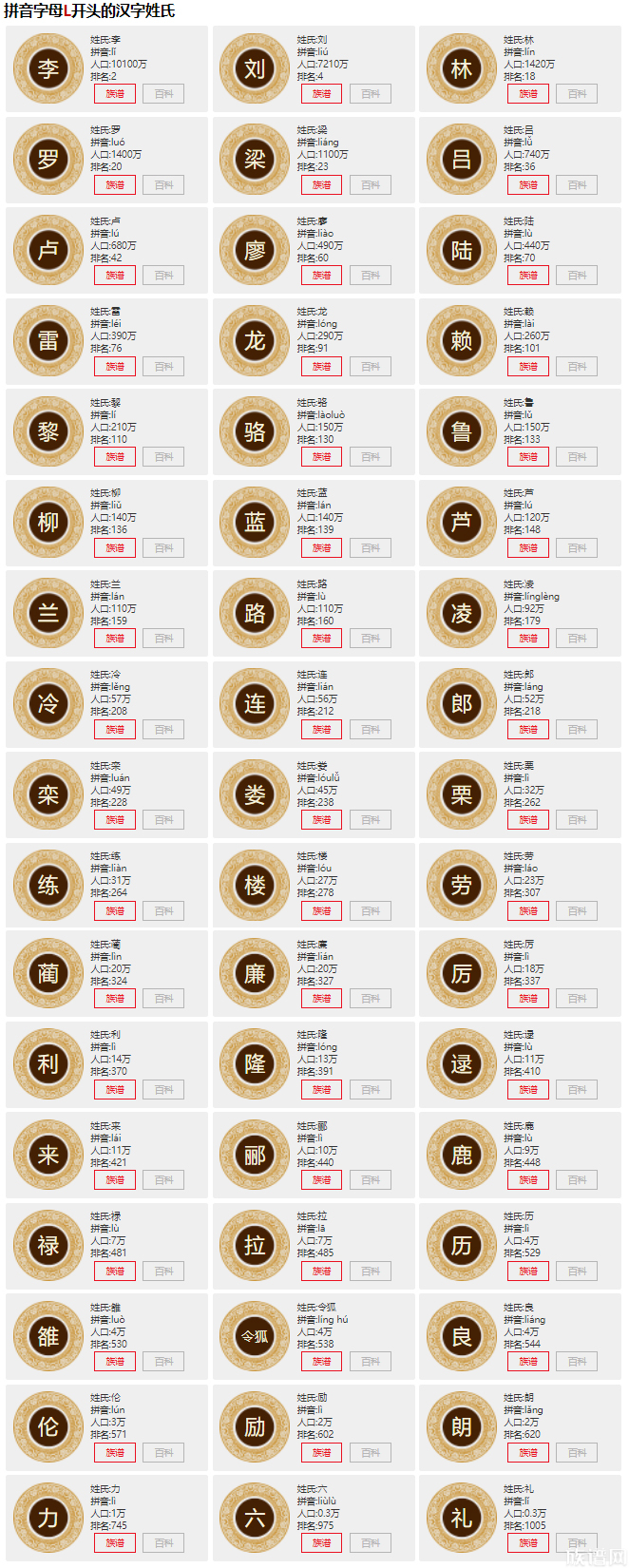Open 百科 for surname 林
The width and height of the screenshot is (629, 1568).
click(x=577, y=94)
